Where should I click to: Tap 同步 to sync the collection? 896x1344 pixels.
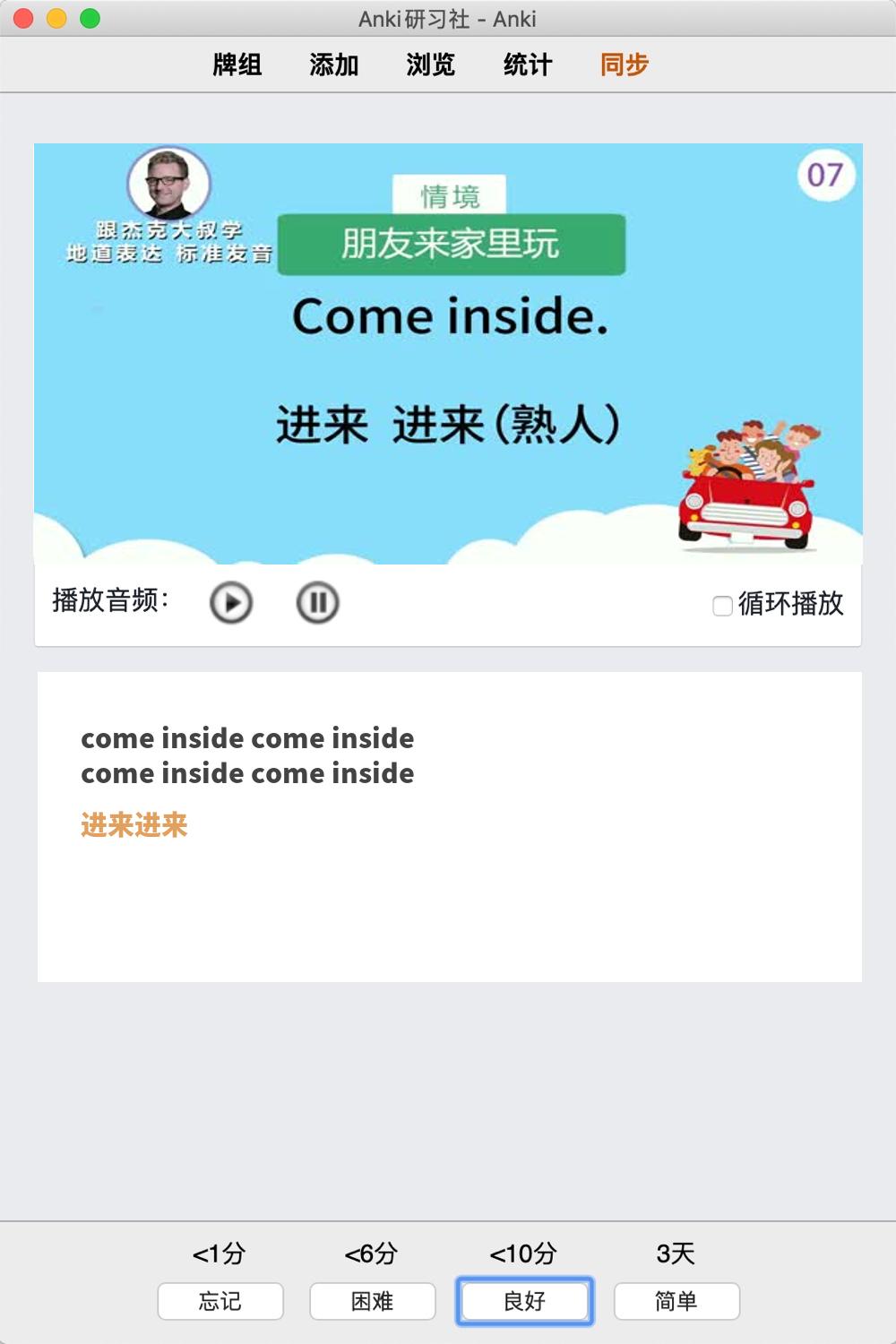click(625, 65)
